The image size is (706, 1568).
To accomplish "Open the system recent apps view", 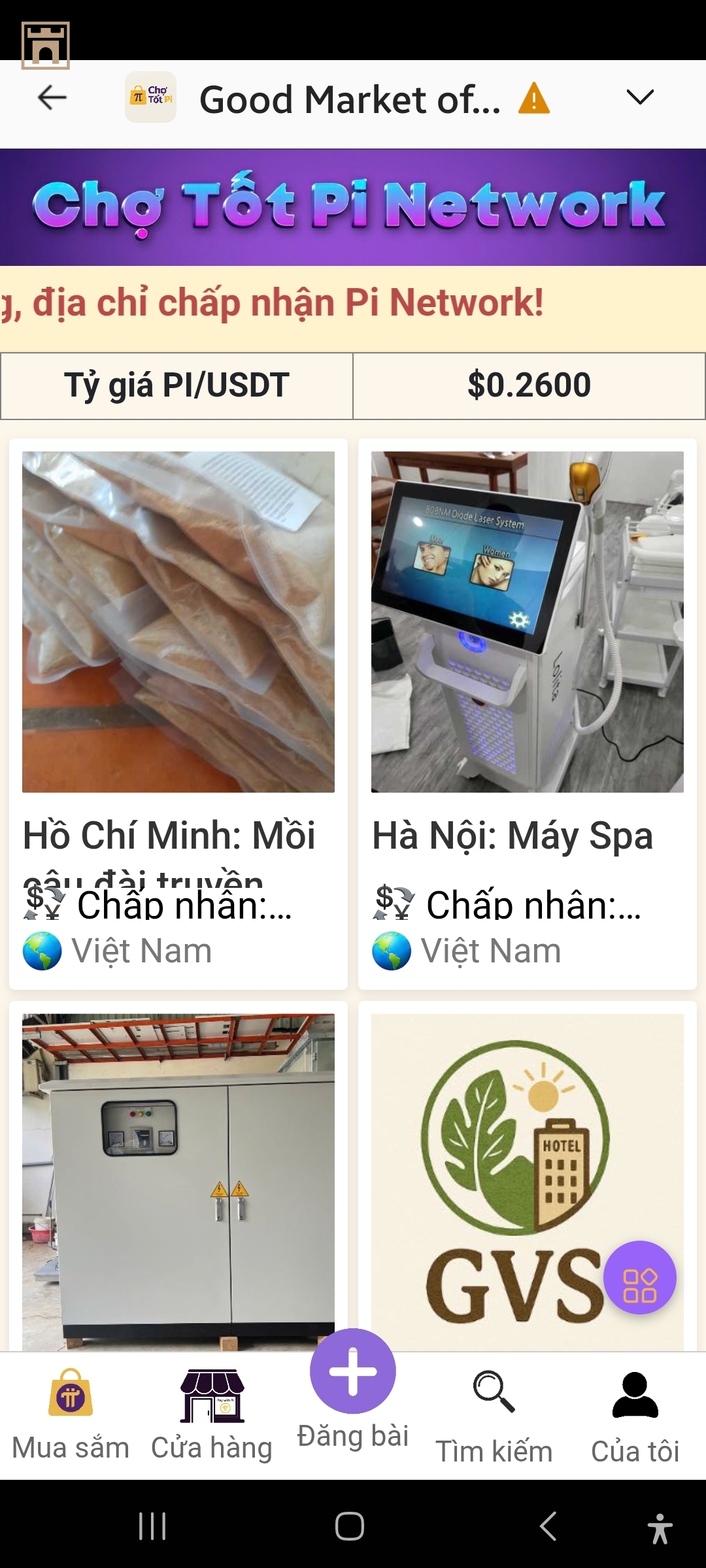I will coord(152,1526).
